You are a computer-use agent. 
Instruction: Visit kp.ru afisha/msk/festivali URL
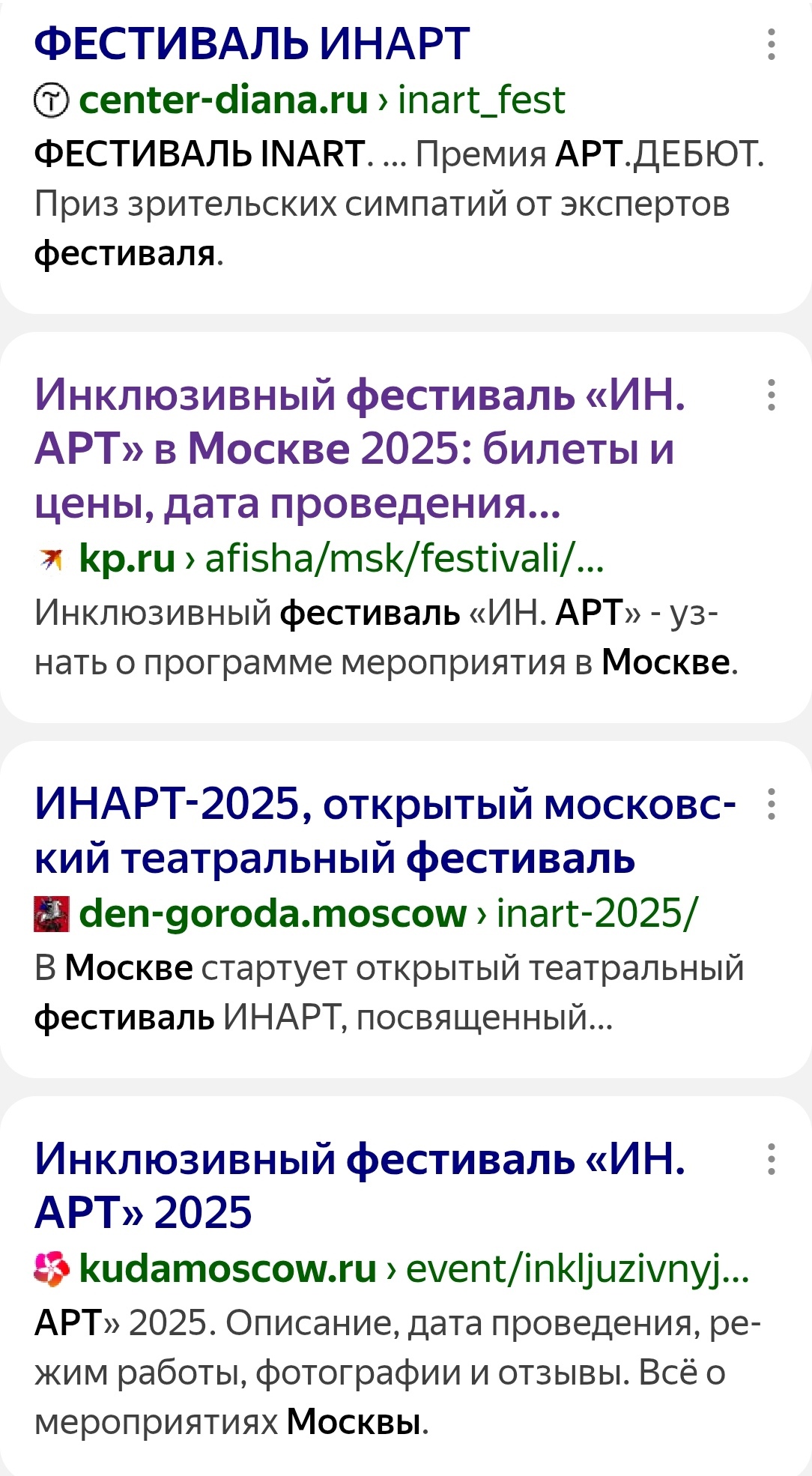(341, 558)
